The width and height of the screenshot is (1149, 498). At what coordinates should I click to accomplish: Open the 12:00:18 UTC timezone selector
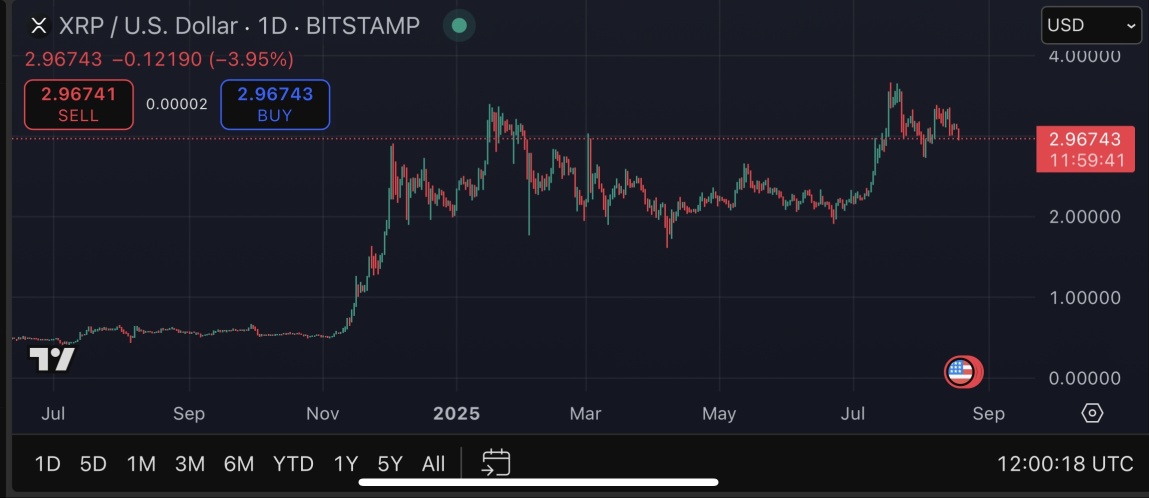[1065, 464]
